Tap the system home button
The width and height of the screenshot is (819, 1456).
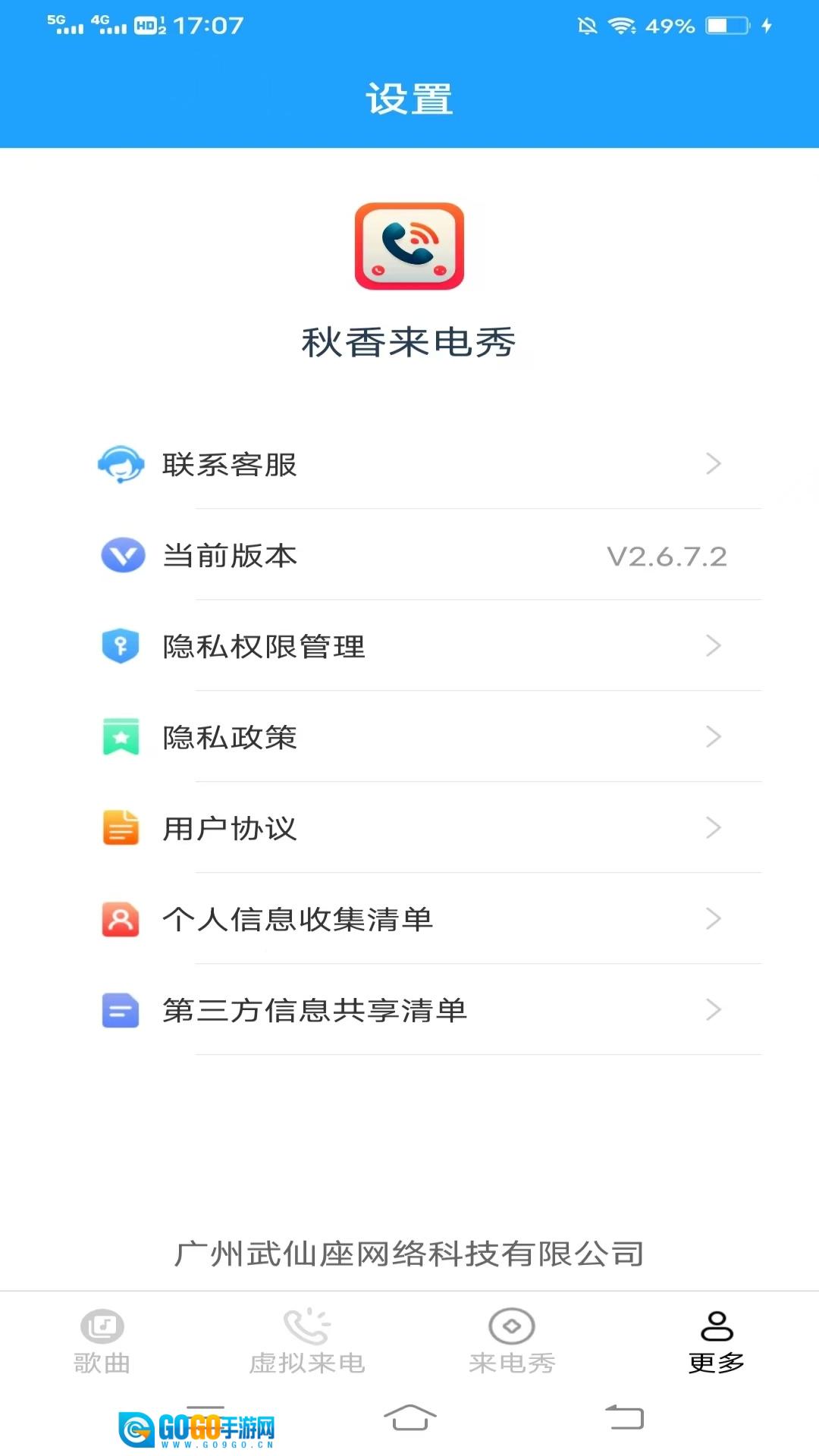coord(409,1417)
